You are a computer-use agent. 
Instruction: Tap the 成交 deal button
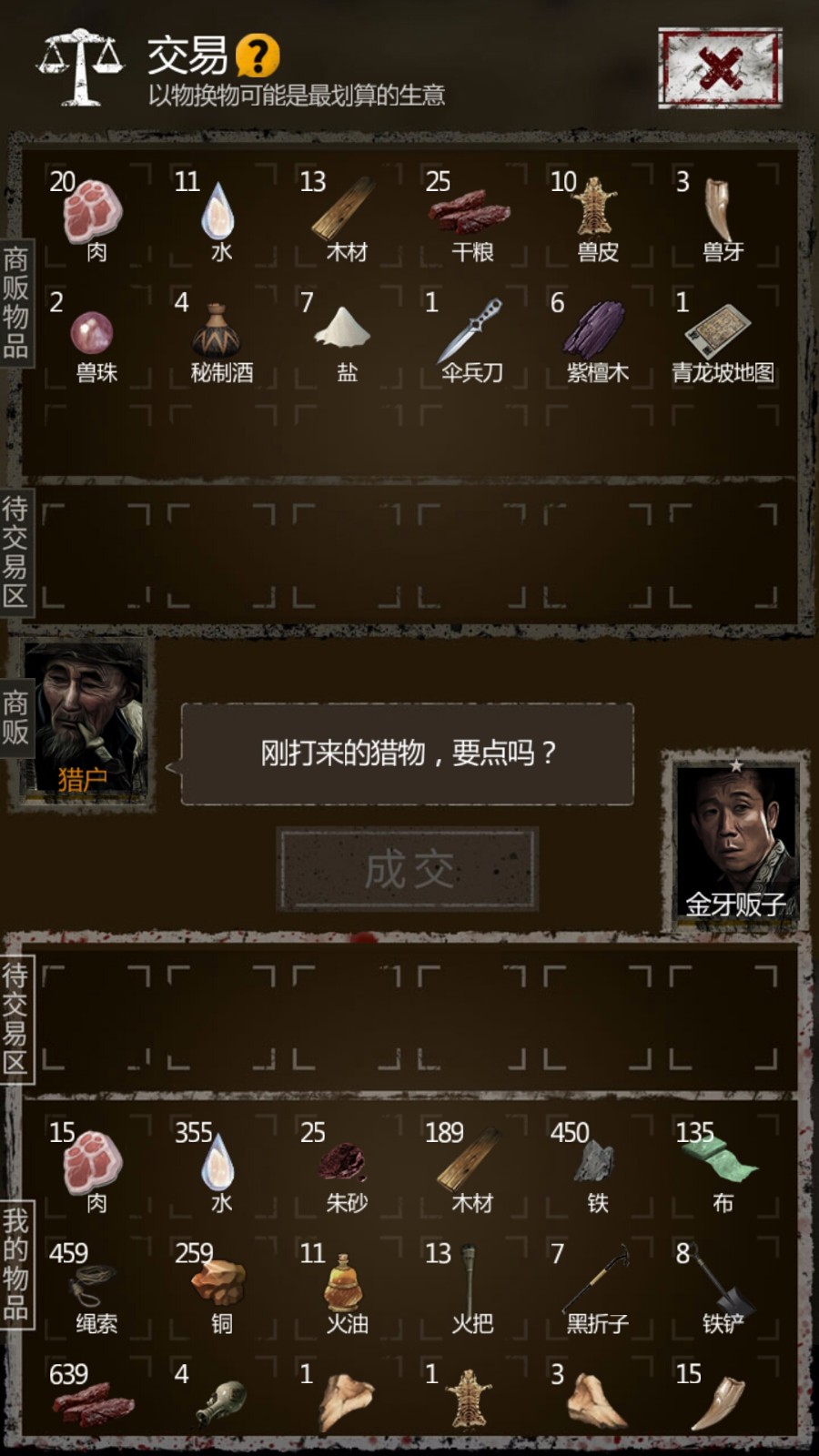(408, 869)
